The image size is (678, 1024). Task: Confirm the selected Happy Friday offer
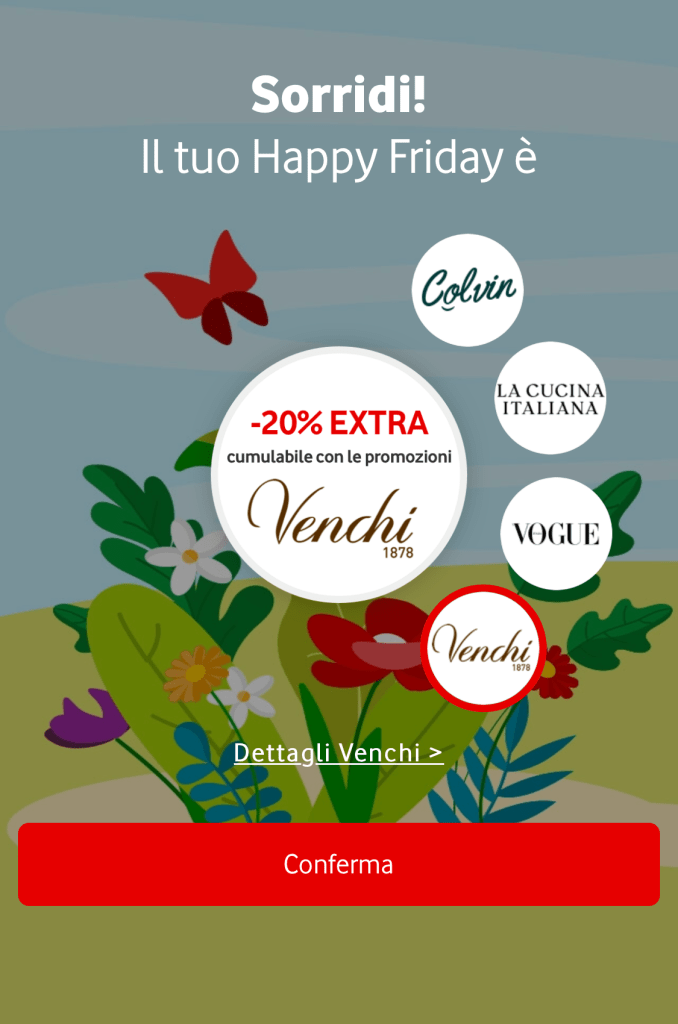click(x=338, y=864)
